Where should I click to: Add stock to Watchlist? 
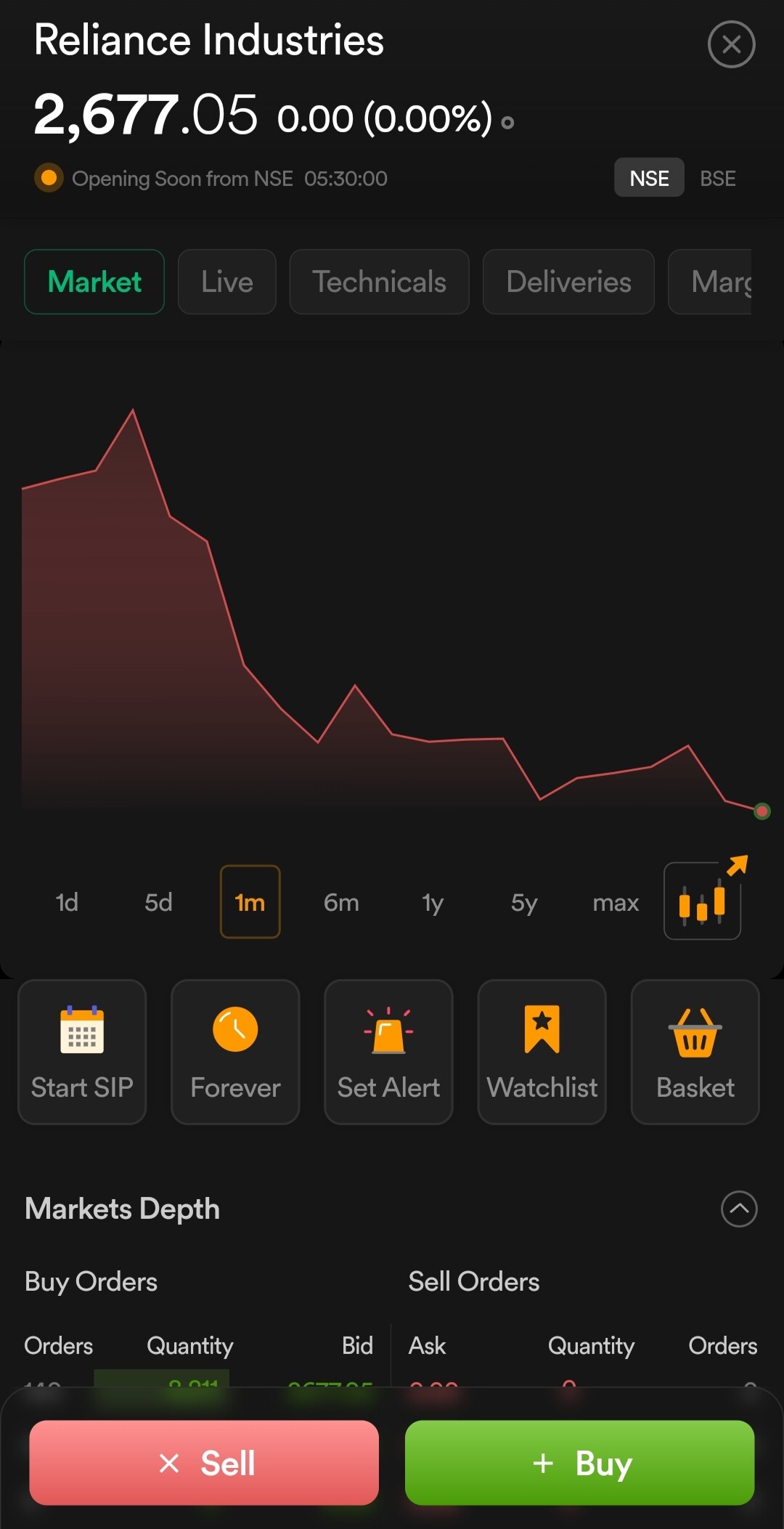point(542,1052)
